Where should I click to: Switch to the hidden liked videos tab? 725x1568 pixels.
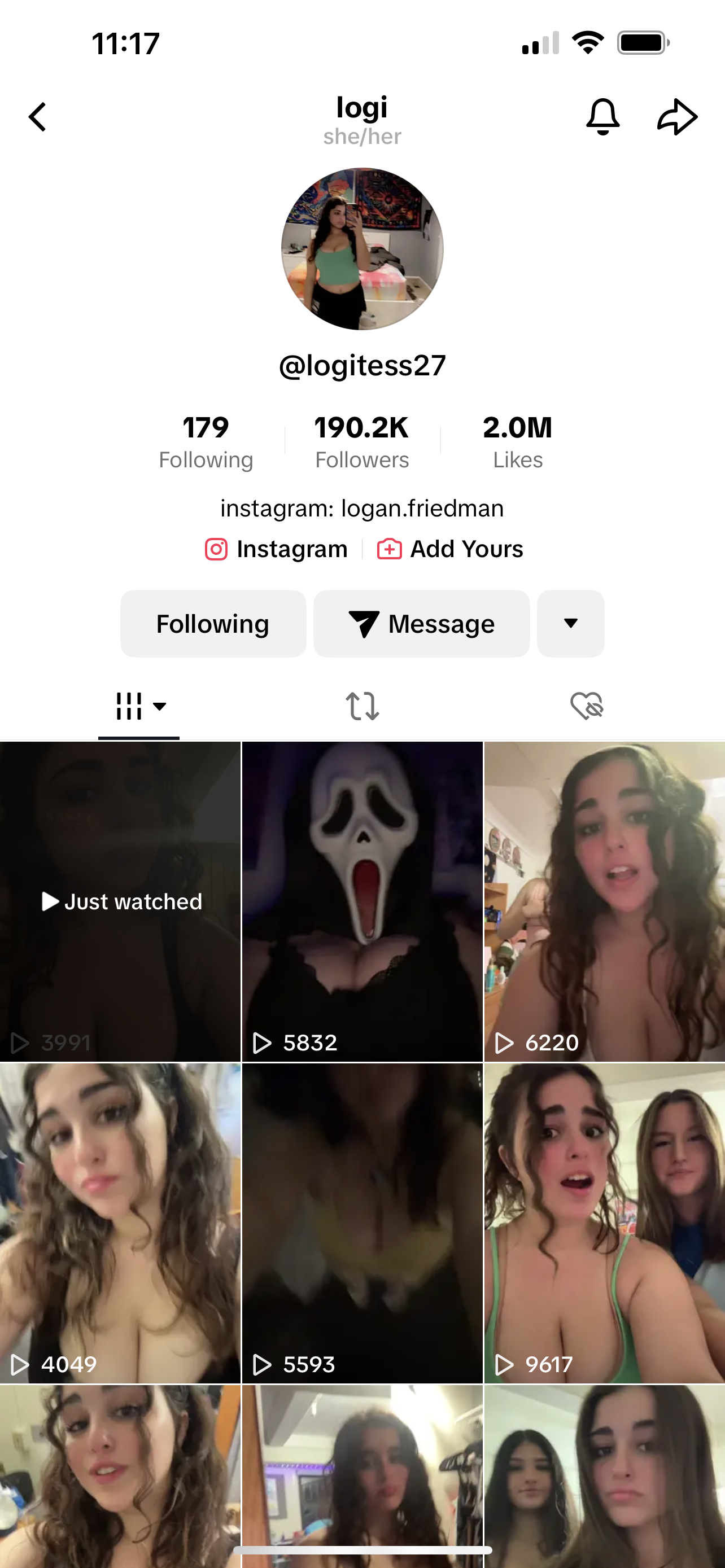click(586, 707)
